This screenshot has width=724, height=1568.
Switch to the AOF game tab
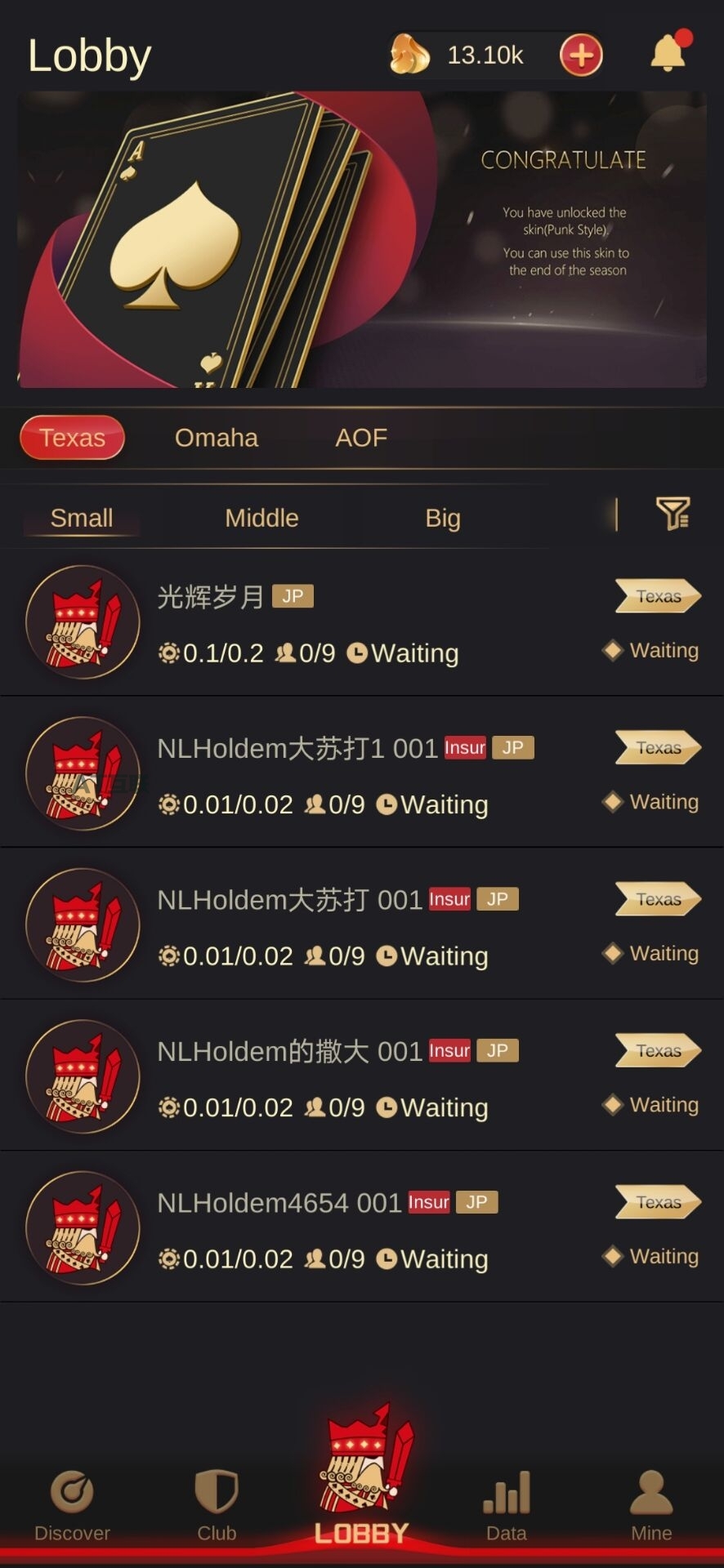[361, 438]
